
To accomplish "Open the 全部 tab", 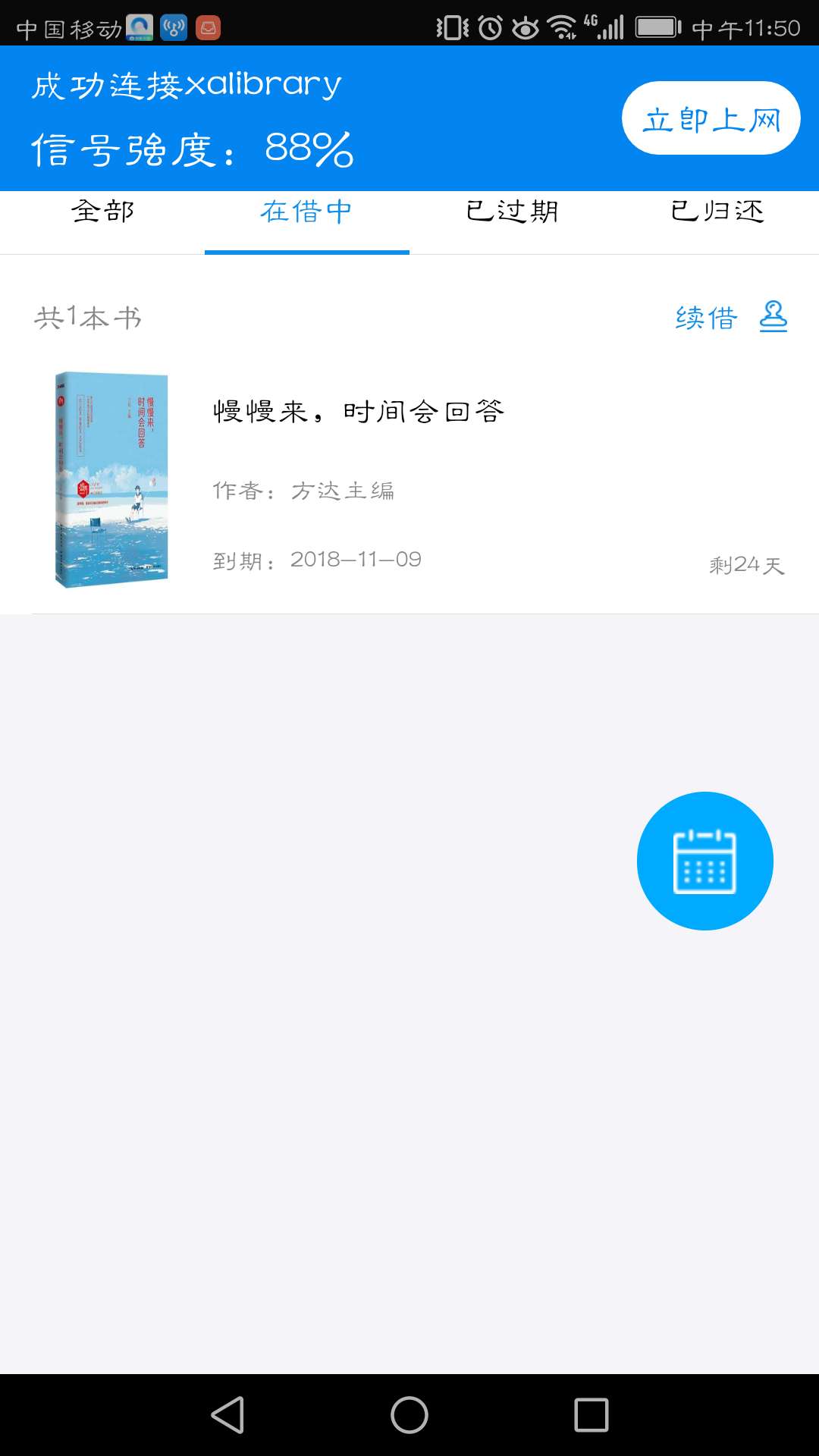I will 102,212.
